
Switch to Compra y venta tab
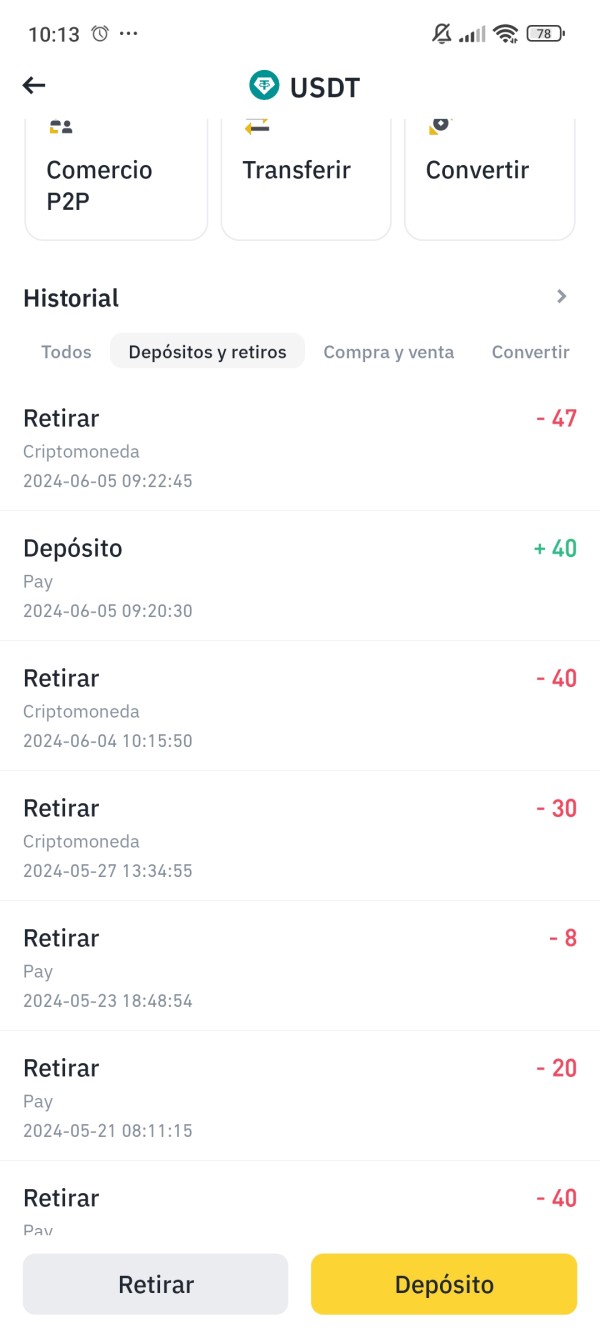coord(388,352)
